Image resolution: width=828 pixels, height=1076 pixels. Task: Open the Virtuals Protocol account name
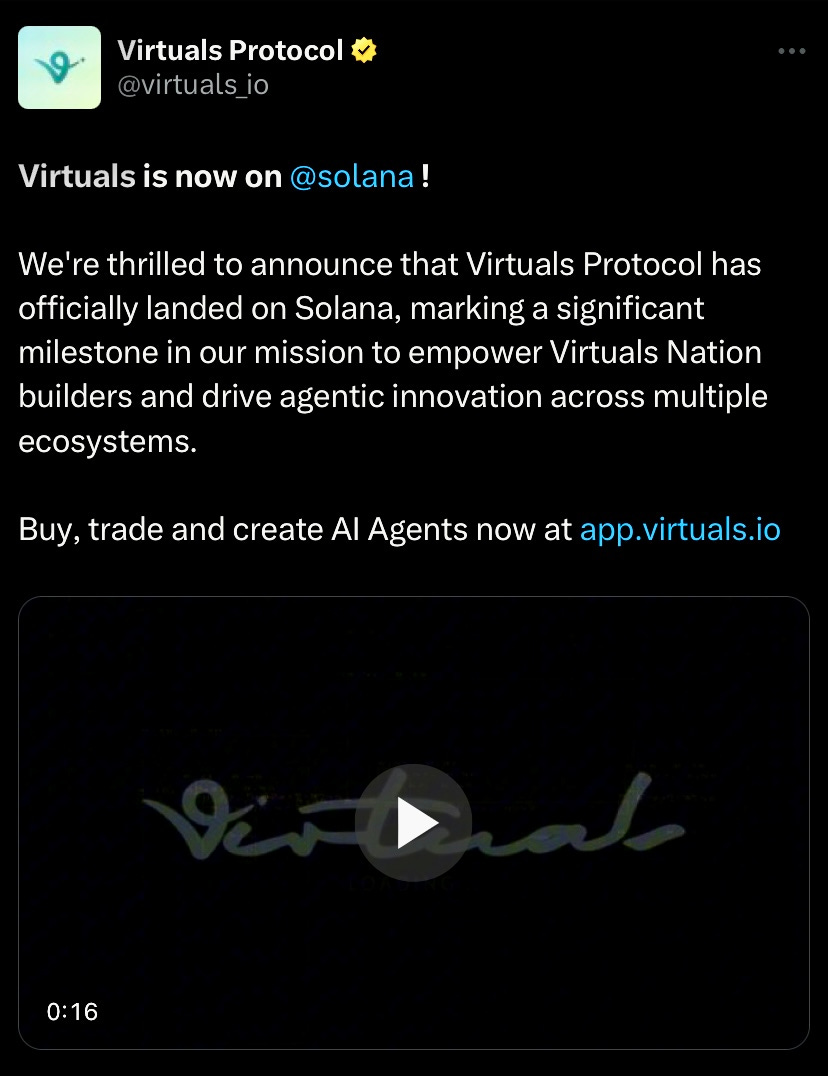tap(231, 49)
